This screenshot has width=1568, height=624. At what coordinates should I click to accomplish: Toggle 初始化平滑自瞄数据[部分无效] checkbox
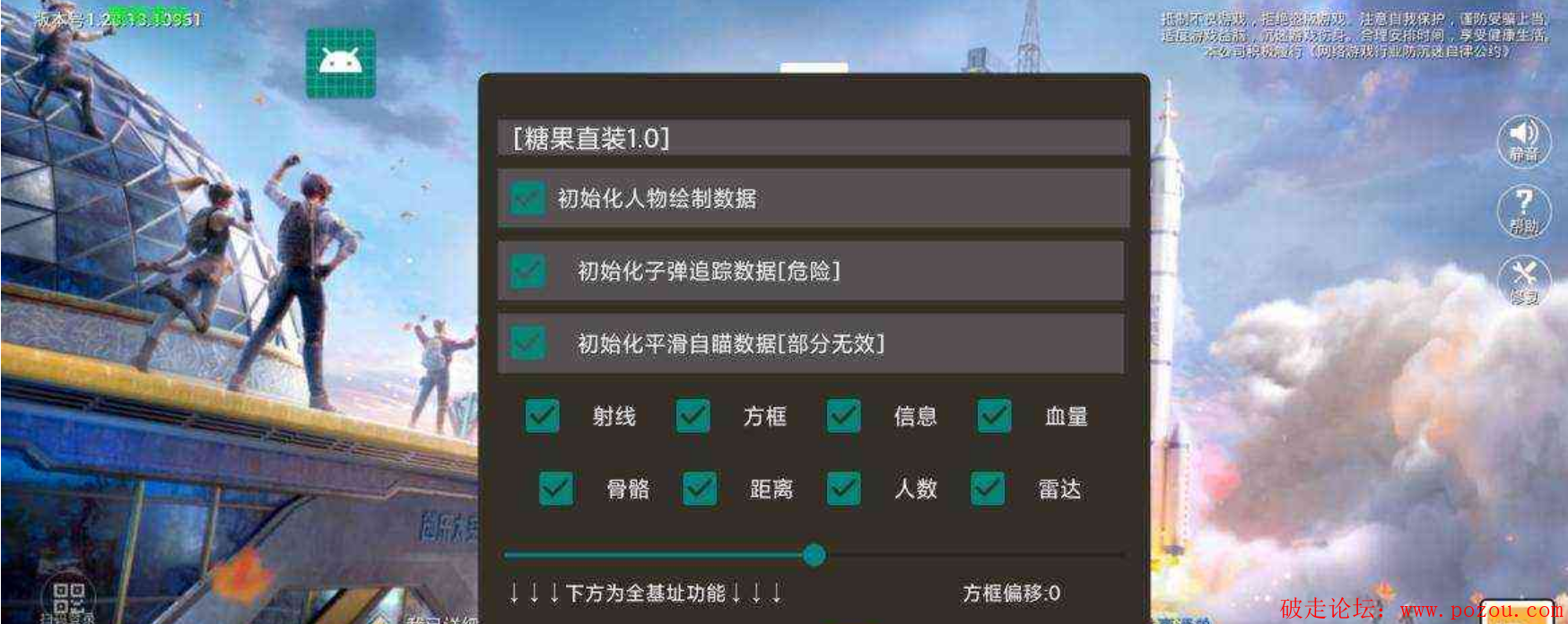tap(527, 343)
